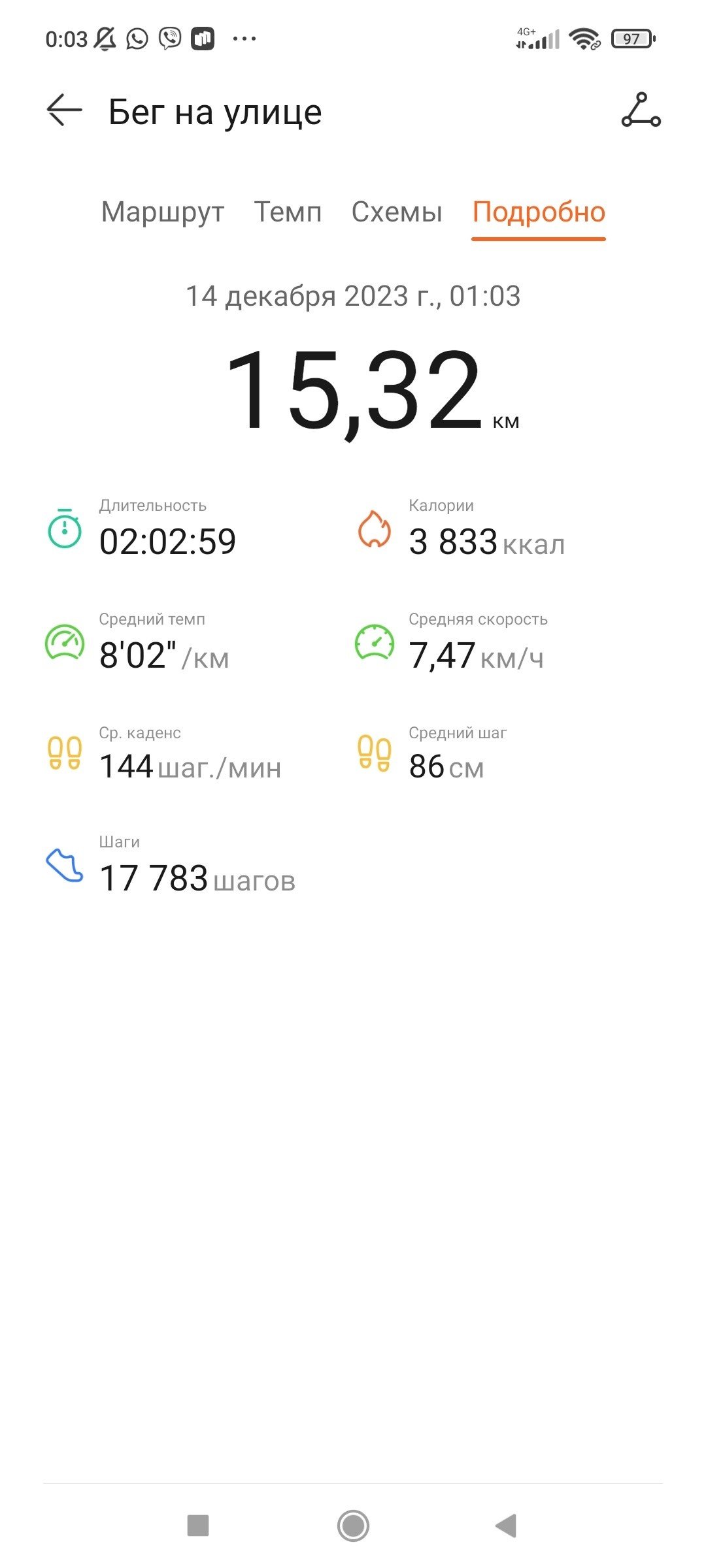706x1568 pixels.
Task: Open recent apps with the square button
Action: pos(198,1526)
